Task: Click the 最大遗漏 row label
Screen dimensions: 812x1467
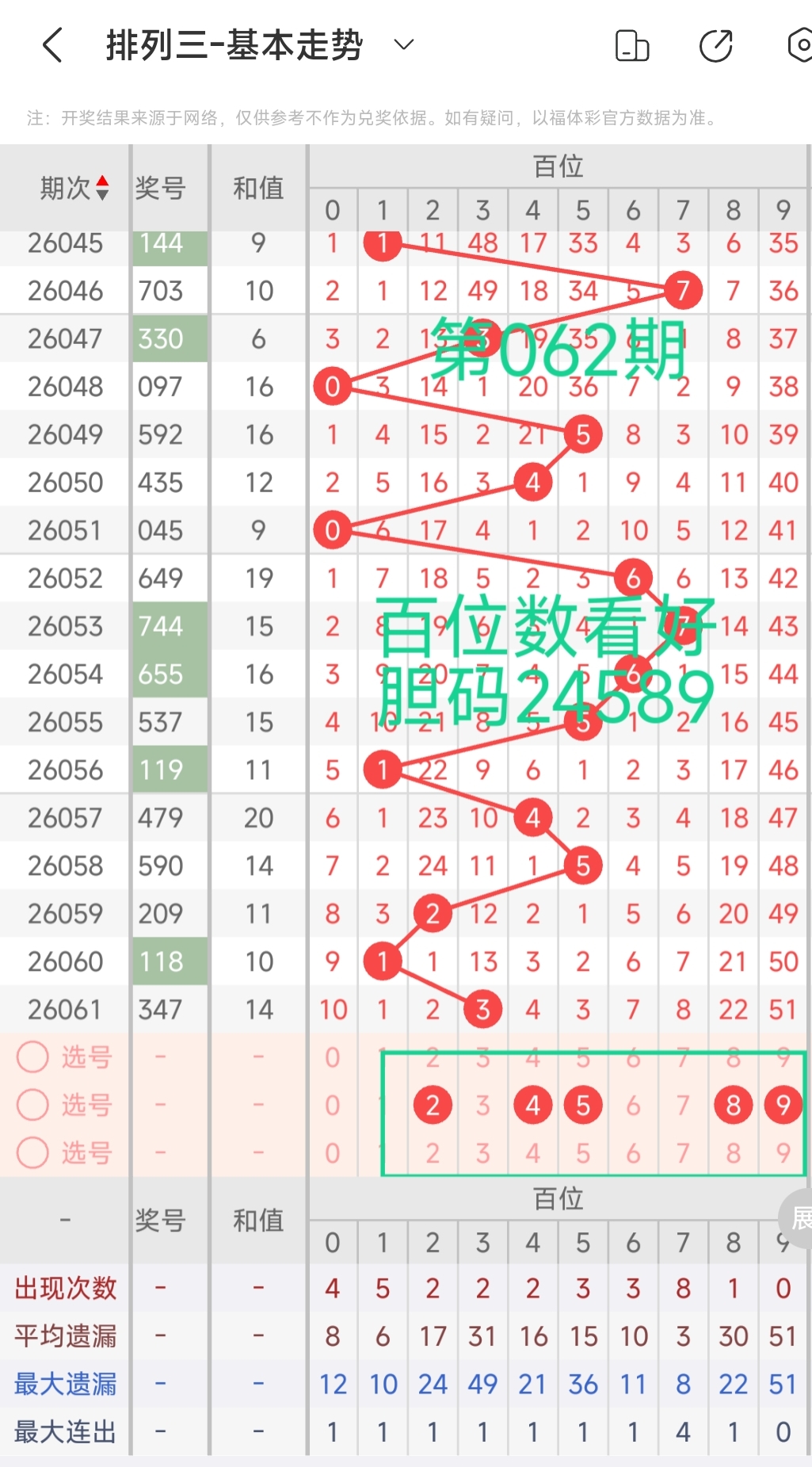Action: 66,1384
